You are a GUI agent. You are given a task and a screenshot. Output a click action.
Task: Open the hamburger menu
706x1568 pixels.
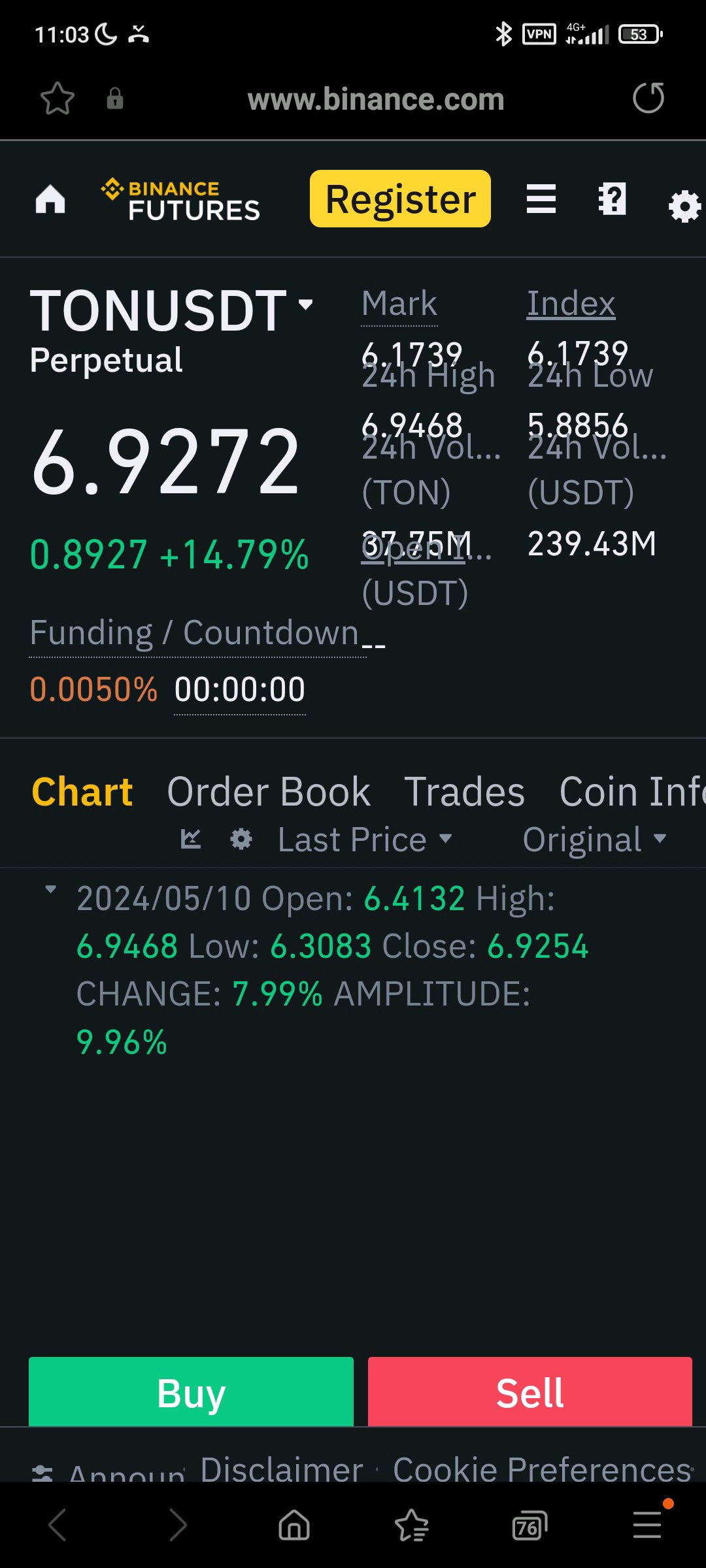coord(541,199)
